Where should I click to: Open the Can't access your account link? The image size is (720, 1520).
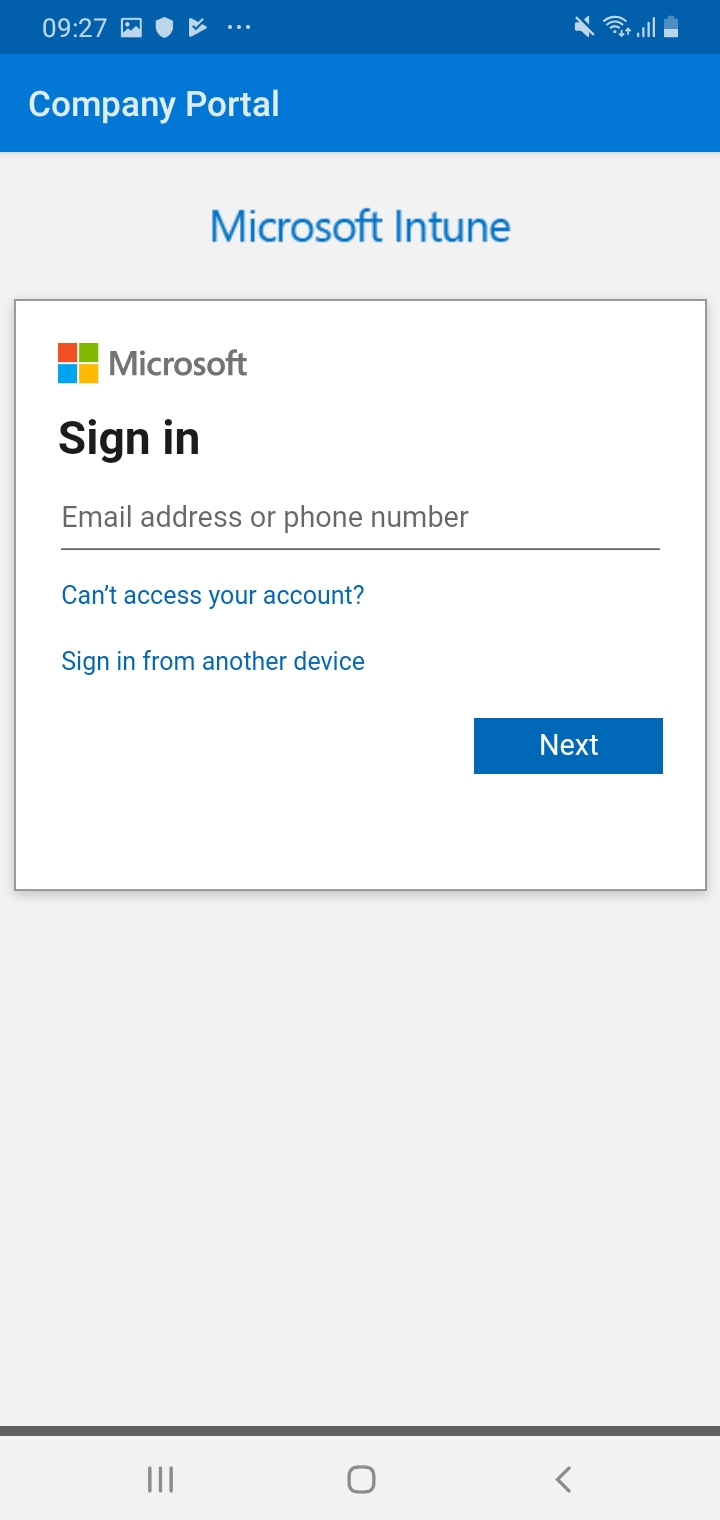pyautogui.click(x=212, y=594)
